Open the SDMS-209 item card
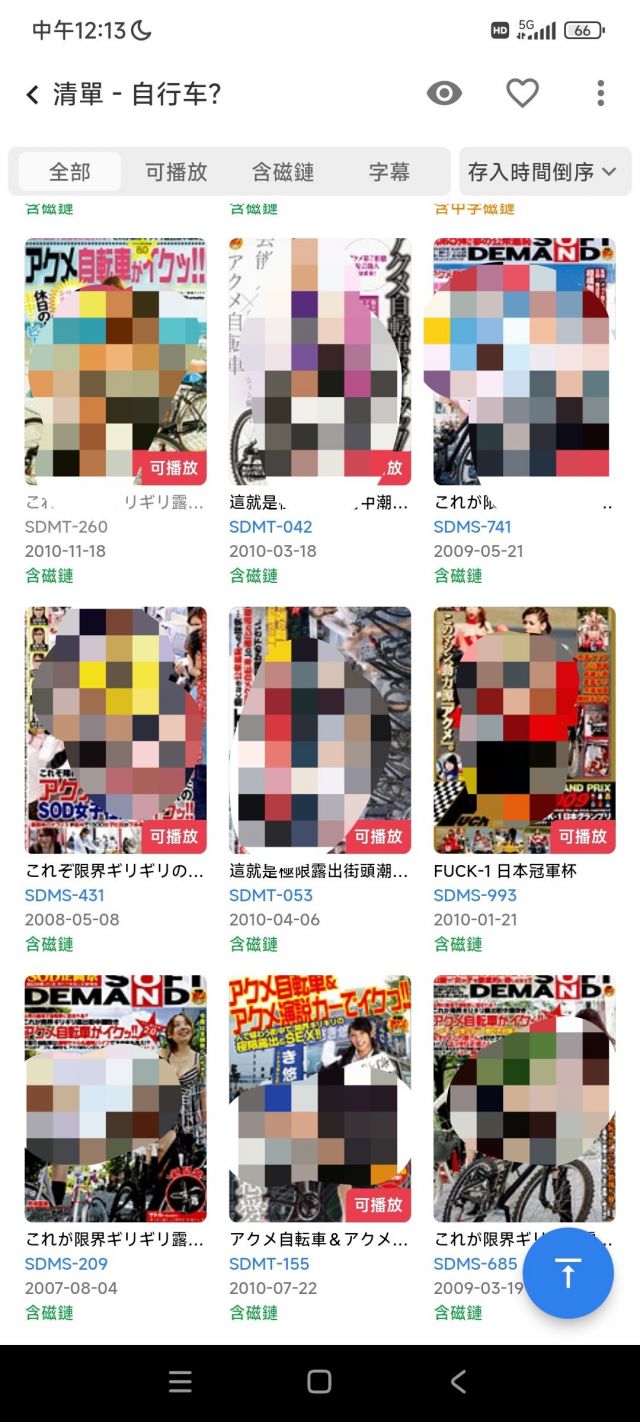The width and height of the screenshot is (640, 1422). [x=115, y=1098]
